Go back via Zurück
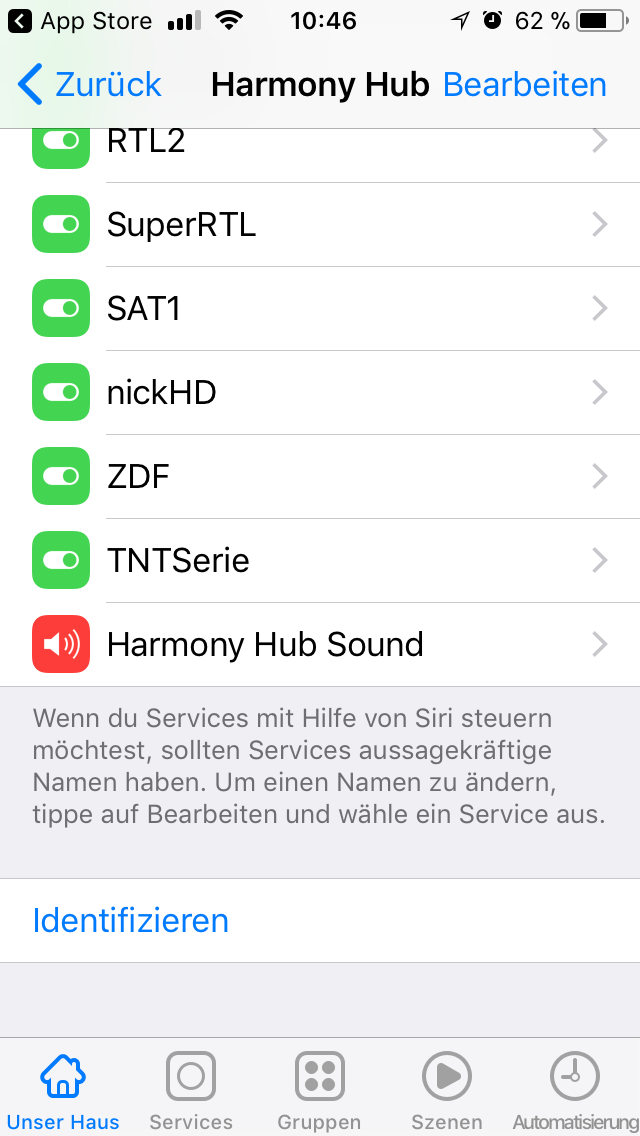The image size is (640, 1136). pyautogui.click(x=90, y=85)
